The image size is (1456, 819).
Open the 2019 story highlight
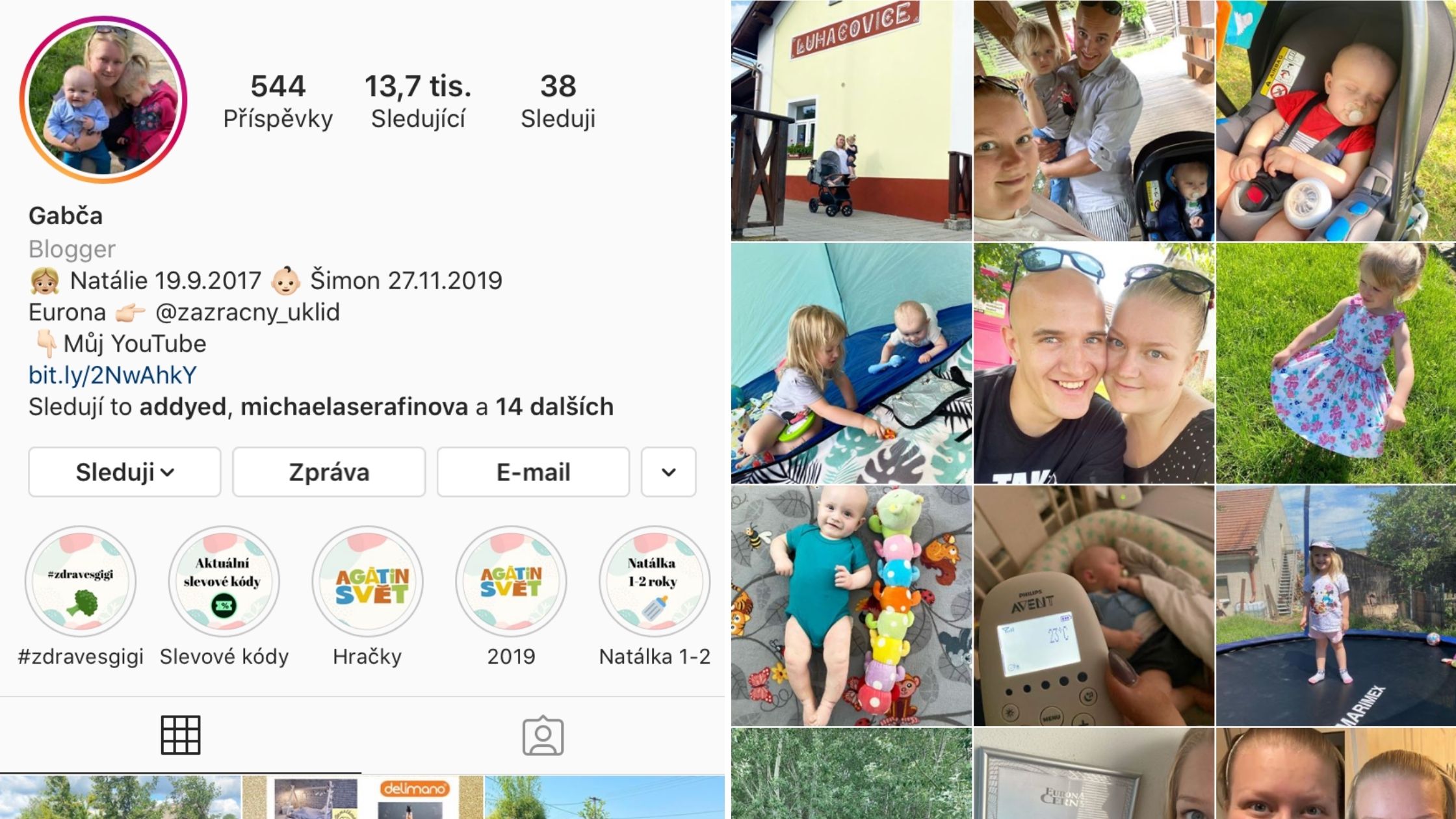click(x=511, y=582)
